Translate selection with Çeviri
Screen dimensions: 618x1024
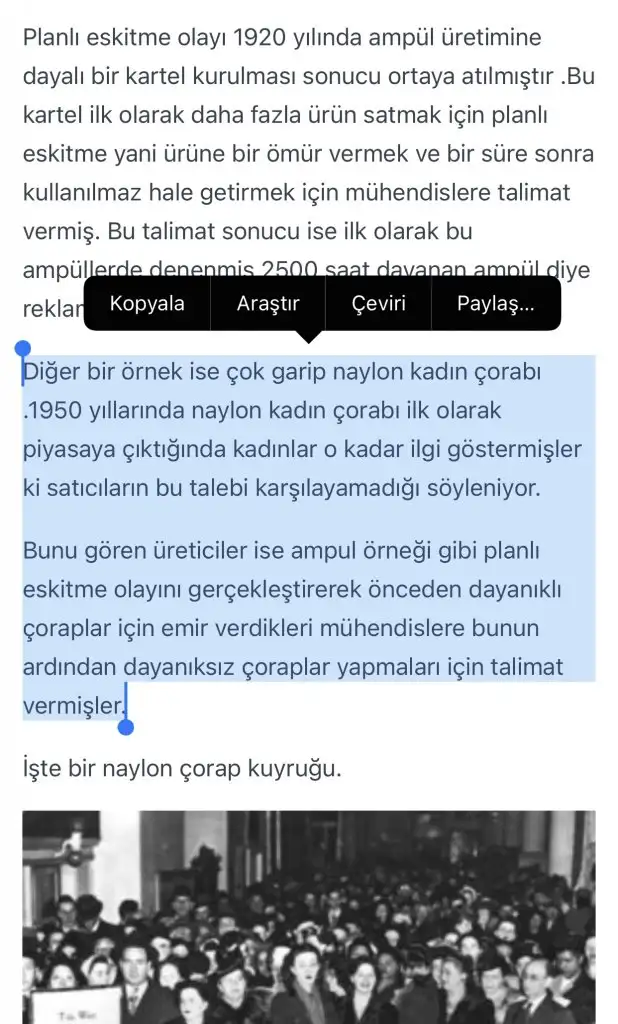(379, 304)
